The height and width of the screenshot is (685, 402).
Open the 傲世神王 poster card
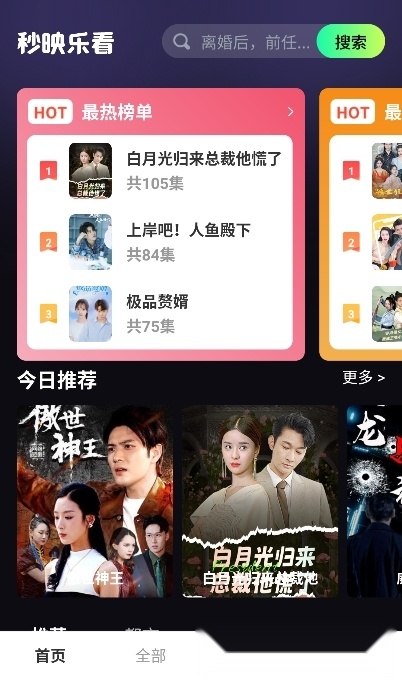point(95,501)
